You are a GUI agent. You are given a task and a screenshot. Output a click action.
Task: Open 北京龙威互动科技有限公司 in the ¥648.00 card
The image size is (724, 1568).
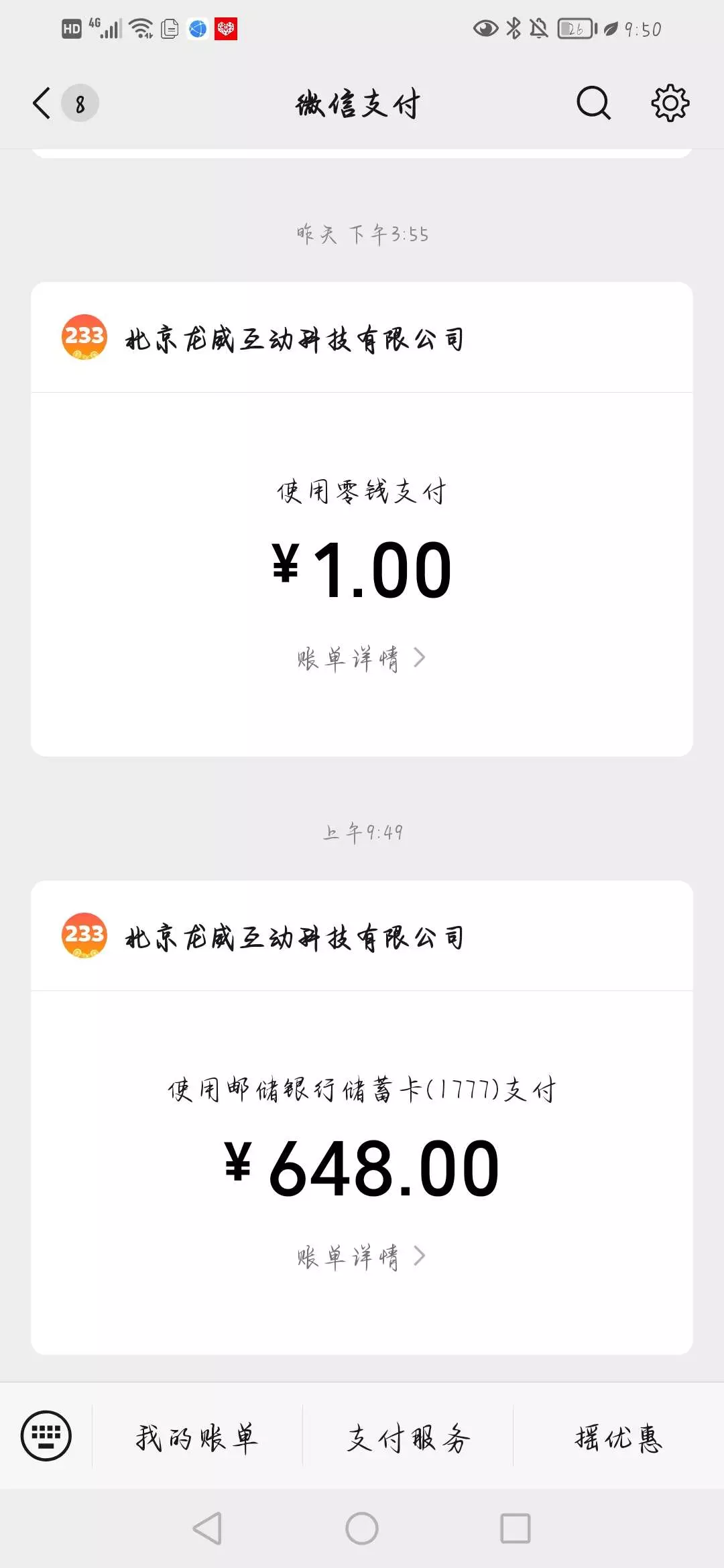coord(294,937)
